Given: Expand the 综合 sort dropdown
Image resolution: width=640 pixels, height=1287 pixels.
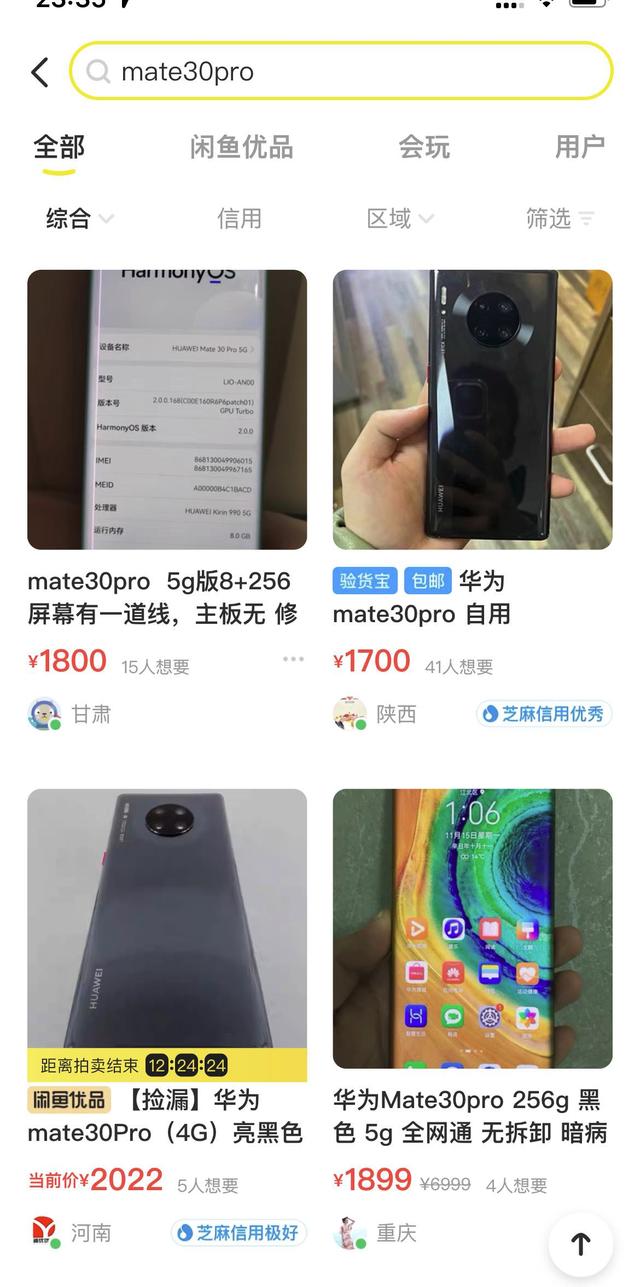Looking at the screenshot, I should 79,218.
